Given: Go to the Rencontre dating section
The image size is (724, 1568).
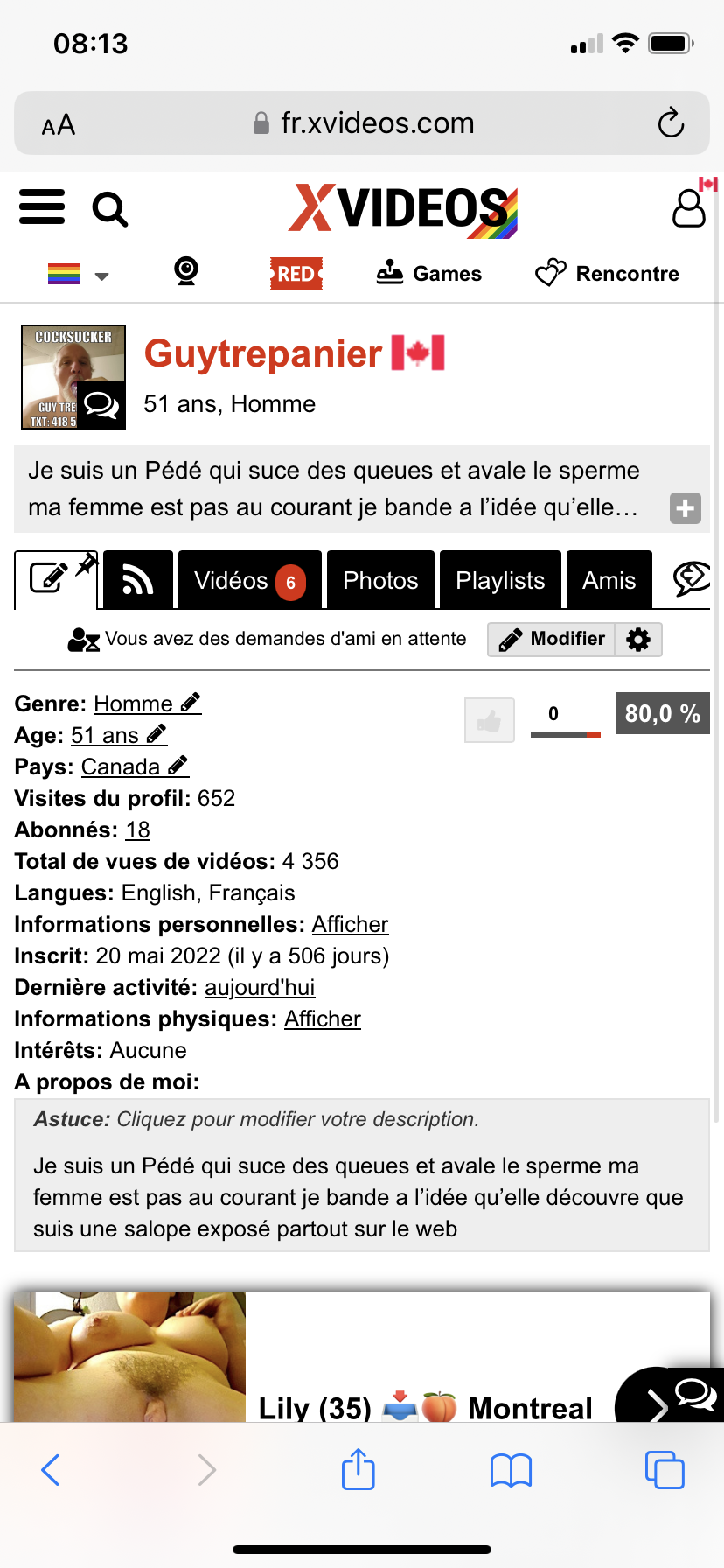Looking at the screenshot, I should pyautogui.click(x=608, y=274).
